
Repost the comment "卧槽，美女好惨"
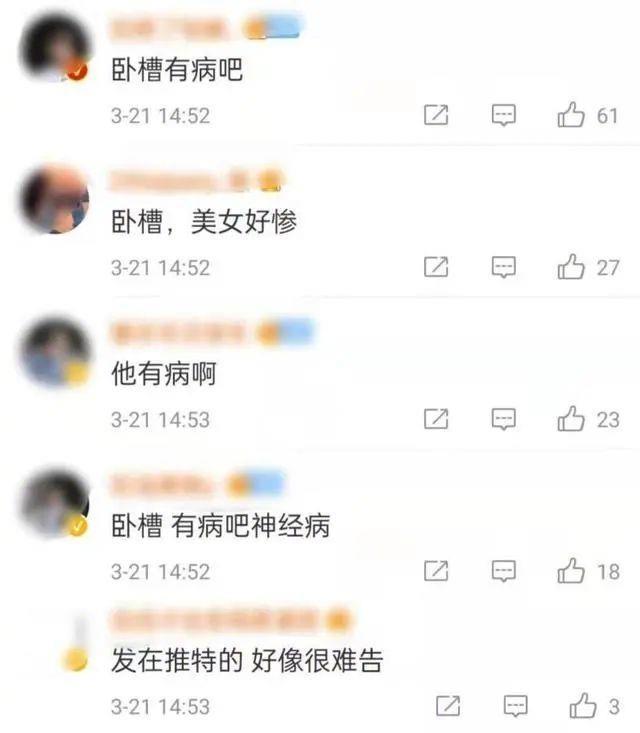(x=436, y=268)
